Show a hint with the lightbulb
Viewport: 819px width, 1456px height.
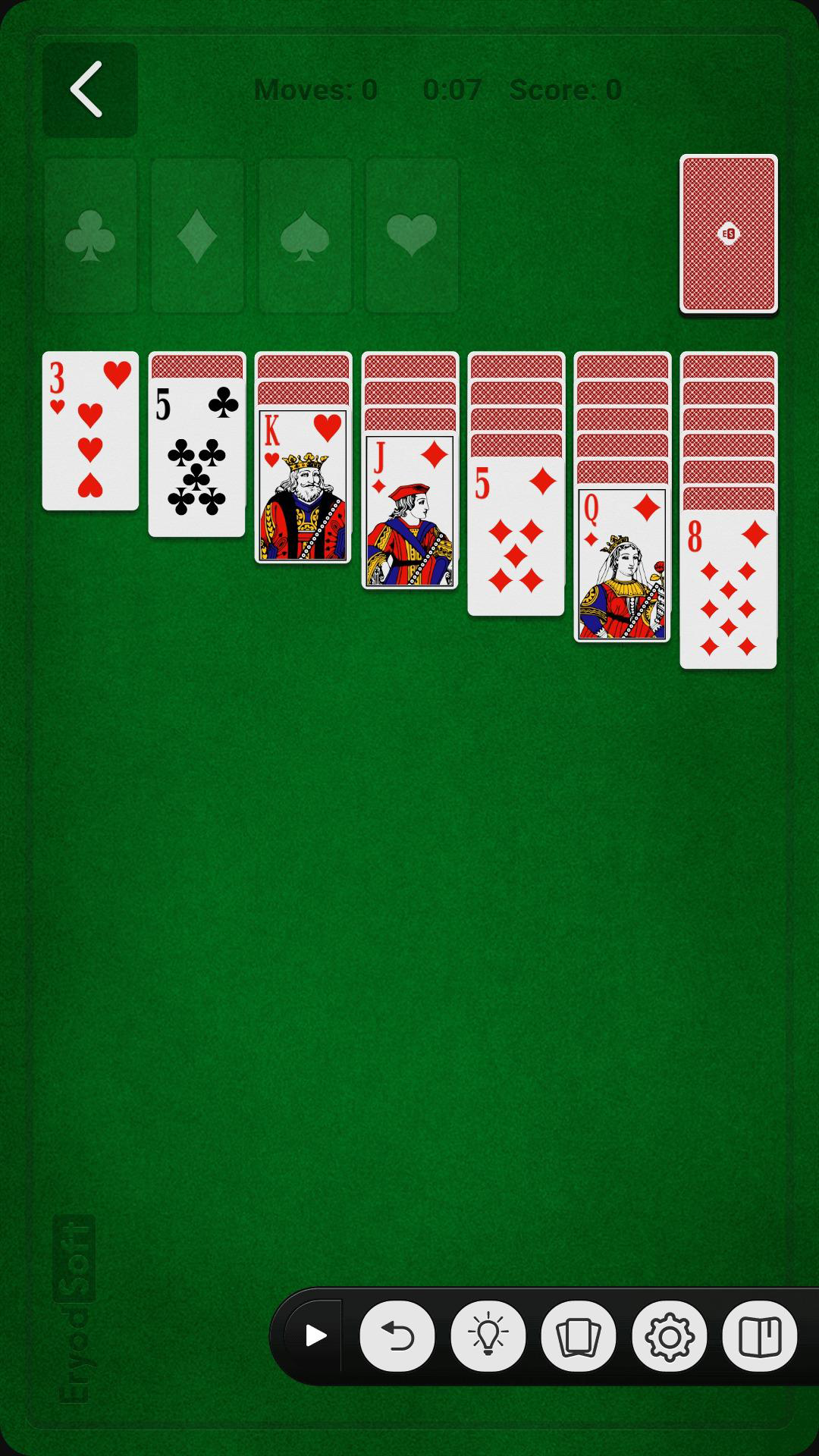488,1336
